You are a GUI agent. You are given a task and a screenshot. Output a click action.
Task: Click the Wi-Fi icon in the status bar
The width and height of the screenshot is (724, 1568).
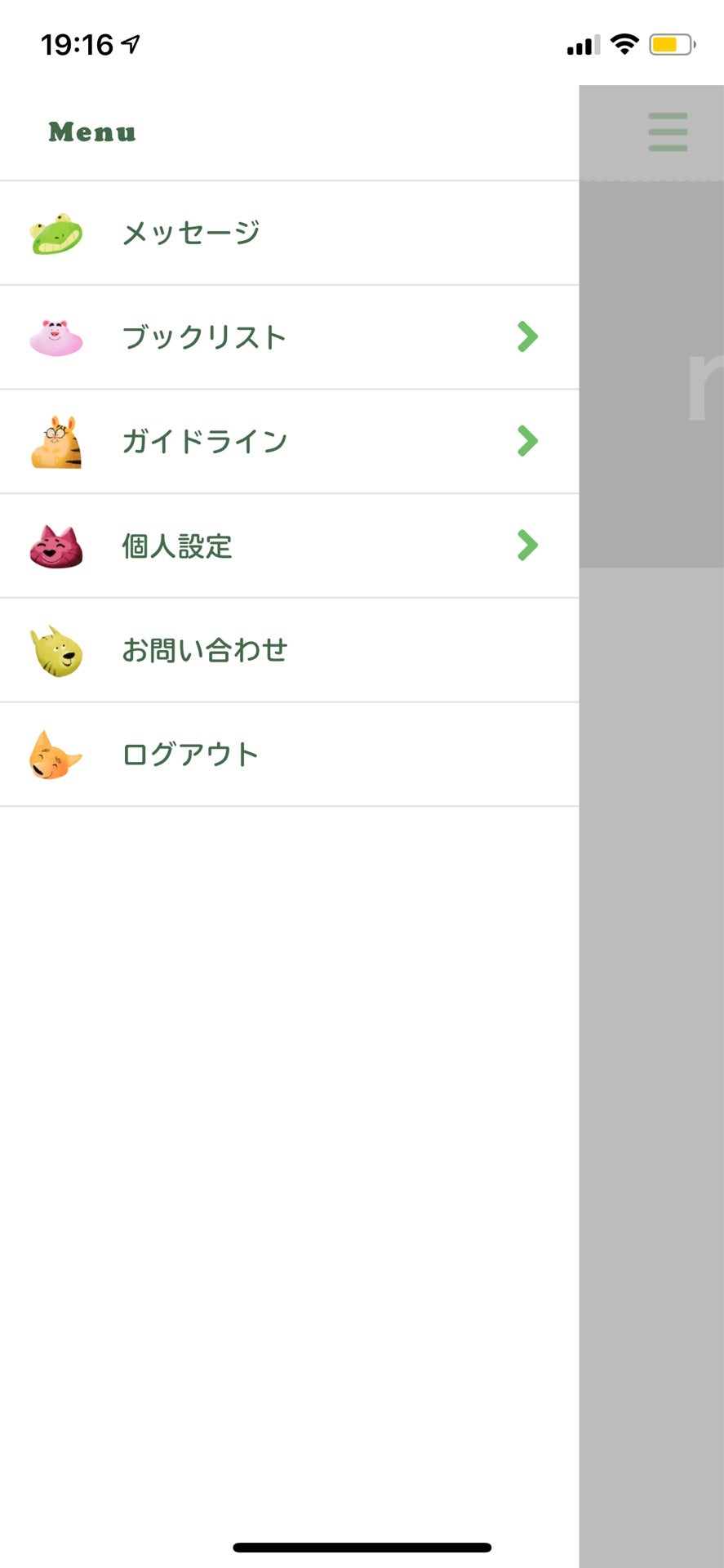[625, 45]
